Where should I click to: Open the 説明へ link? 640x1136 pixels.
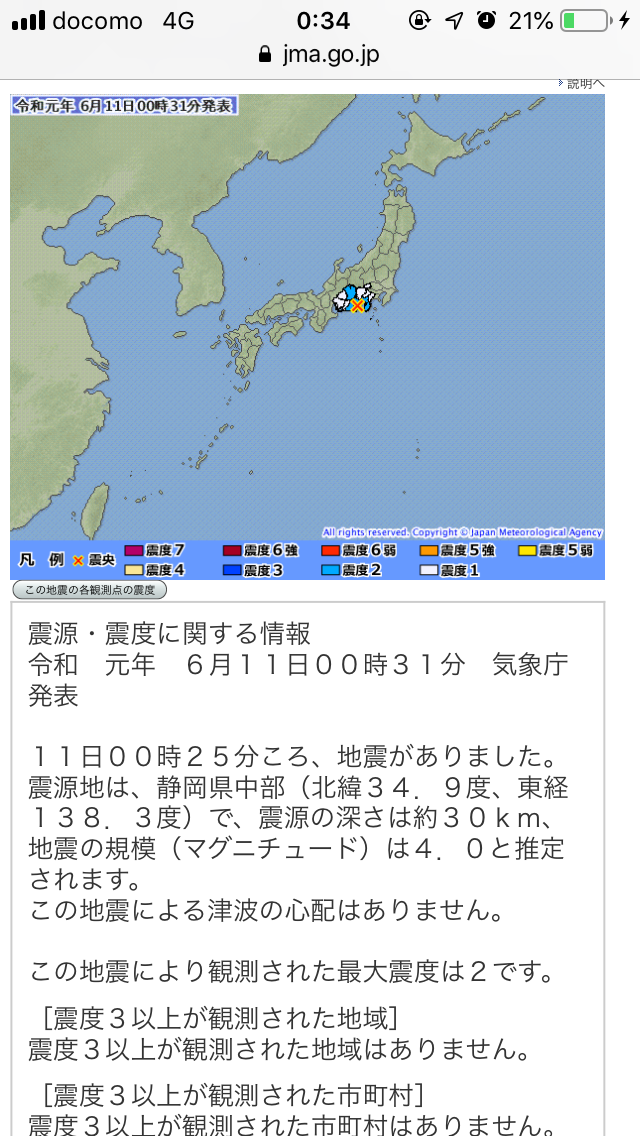coord(583,84)
